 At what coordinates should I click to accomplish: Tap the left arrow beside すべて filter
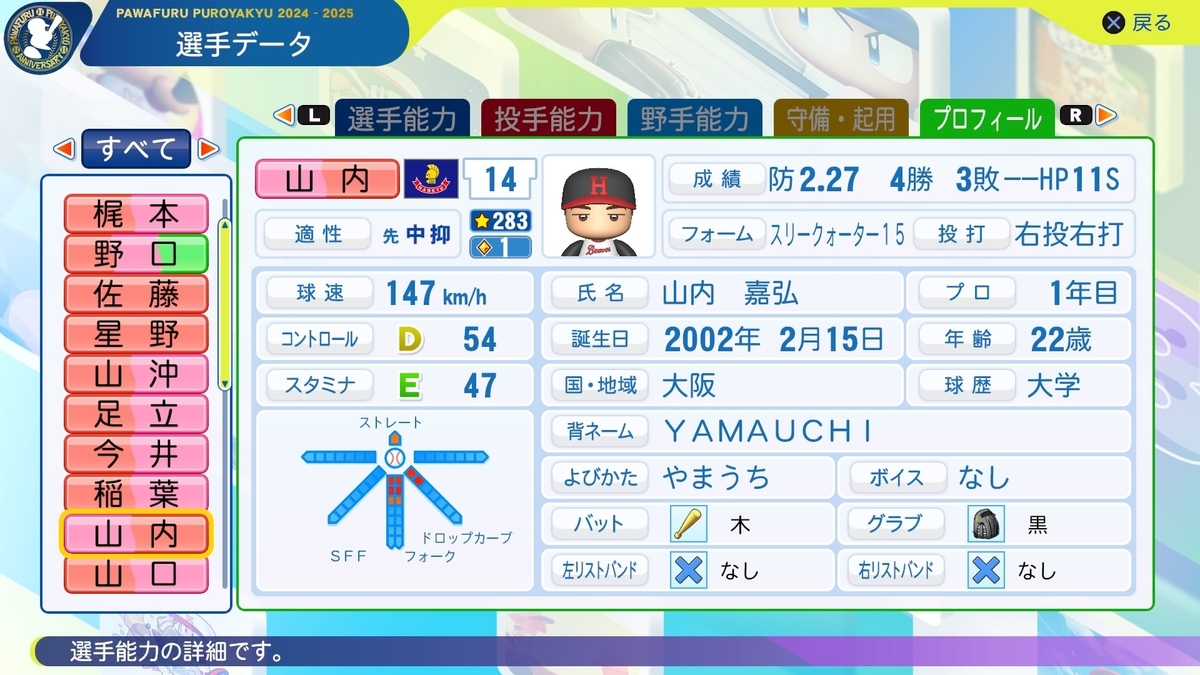click(63, 149)
